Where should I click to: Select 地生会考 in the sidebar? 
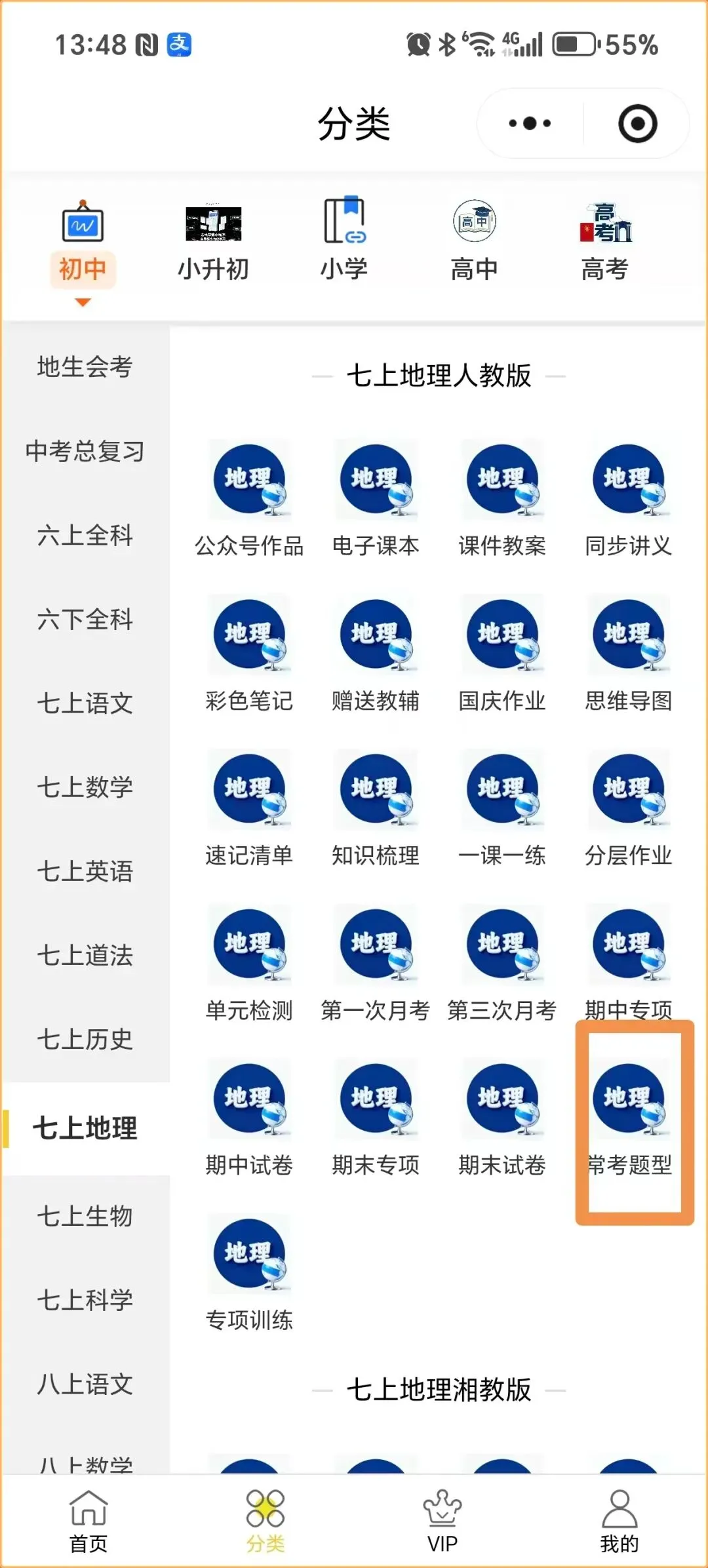coord(85,367)
